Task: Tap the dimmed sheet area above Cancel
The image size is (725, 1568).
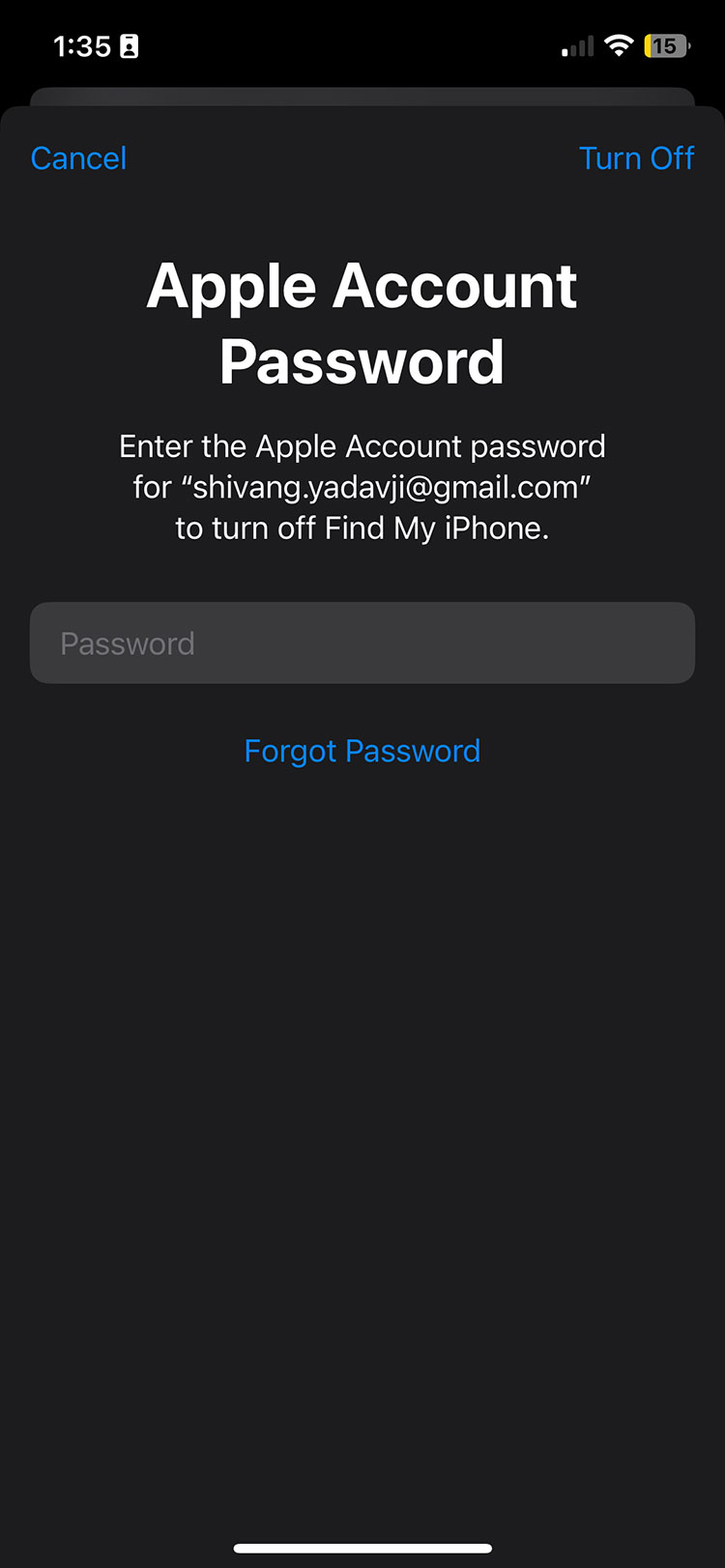Action: tap(362, 97)
